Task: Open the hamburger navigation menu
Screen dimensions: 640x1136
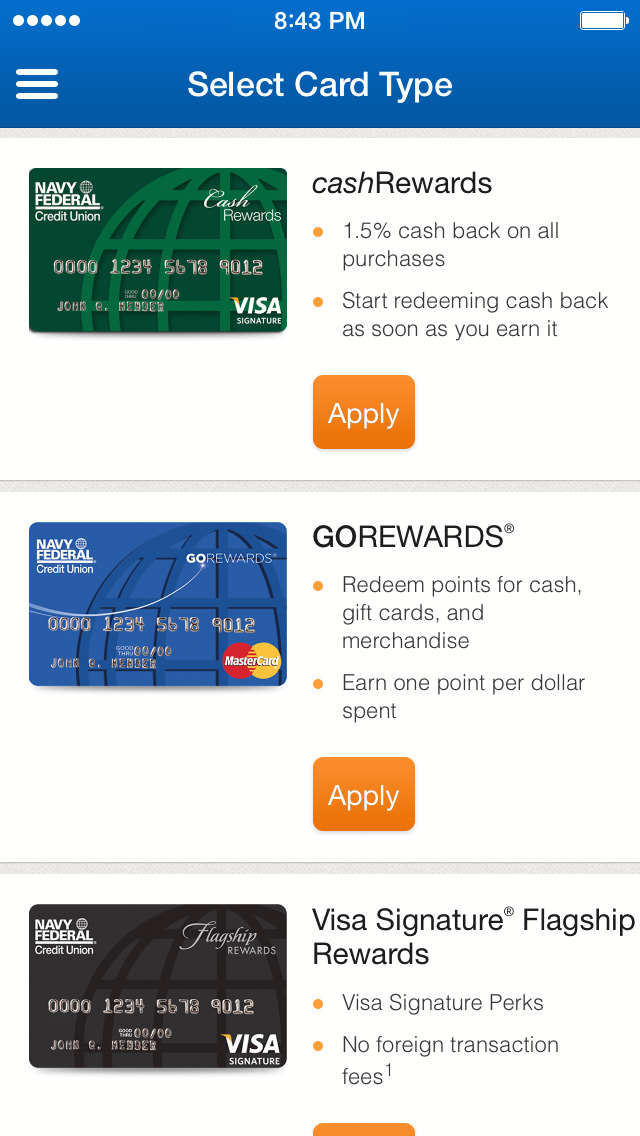Action: tap(37, 84)
